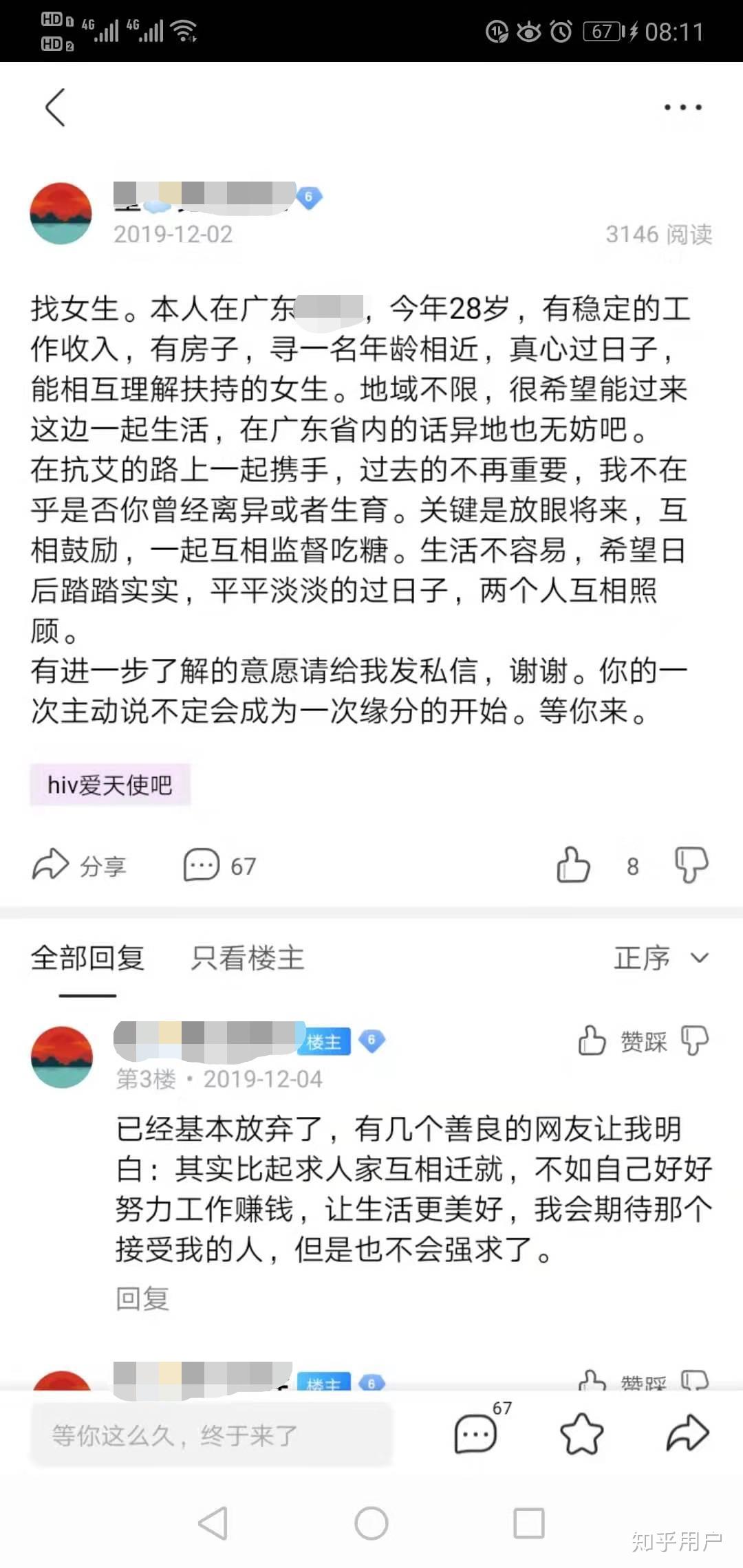Open the post's 67 comments icon
This screenshot has height=1568, width=743.
pos(219,865)
